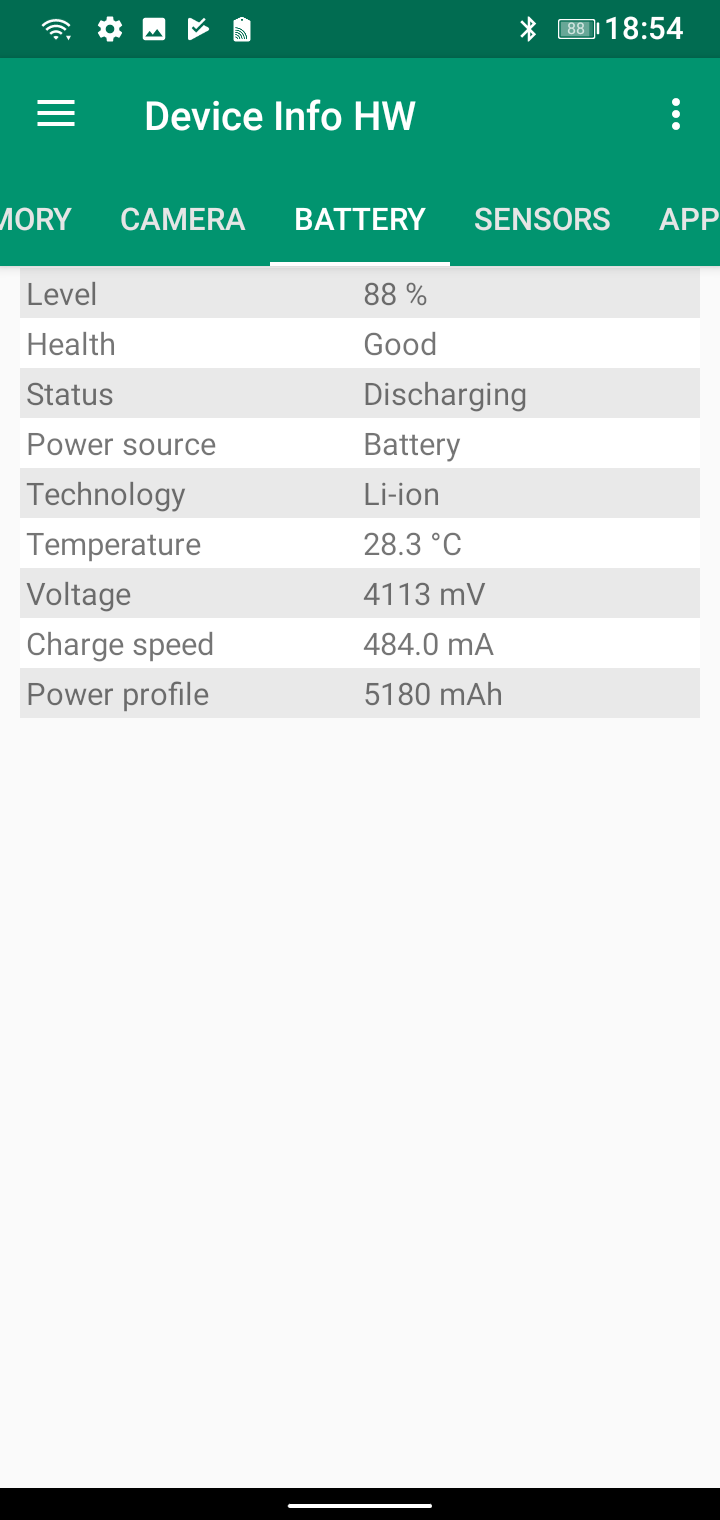Switch to the Sensors tab
The image size is (720, 1520).
pyautogui.click(x=542, y=220)
